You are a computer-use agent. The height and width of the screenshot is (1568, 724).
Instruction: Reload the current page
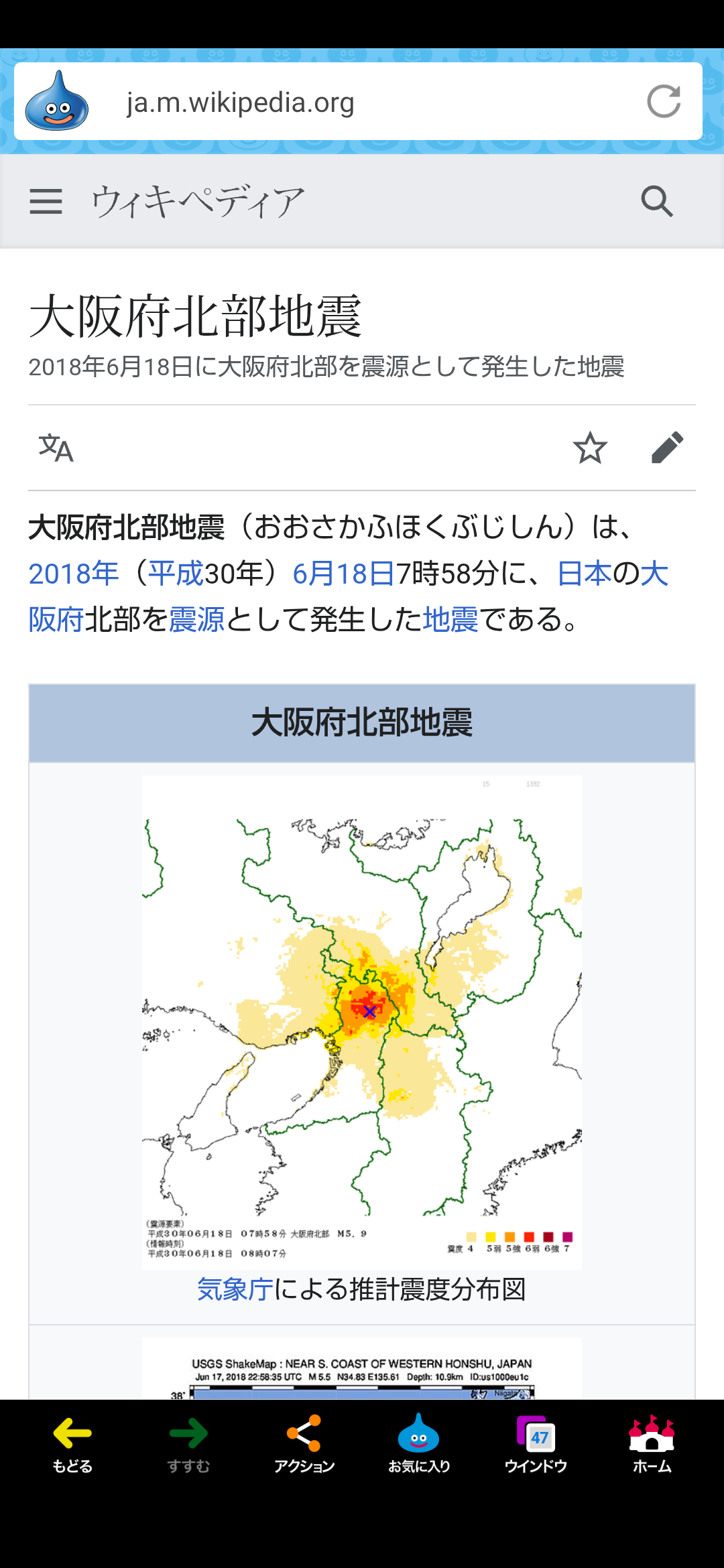pos(664,102)
